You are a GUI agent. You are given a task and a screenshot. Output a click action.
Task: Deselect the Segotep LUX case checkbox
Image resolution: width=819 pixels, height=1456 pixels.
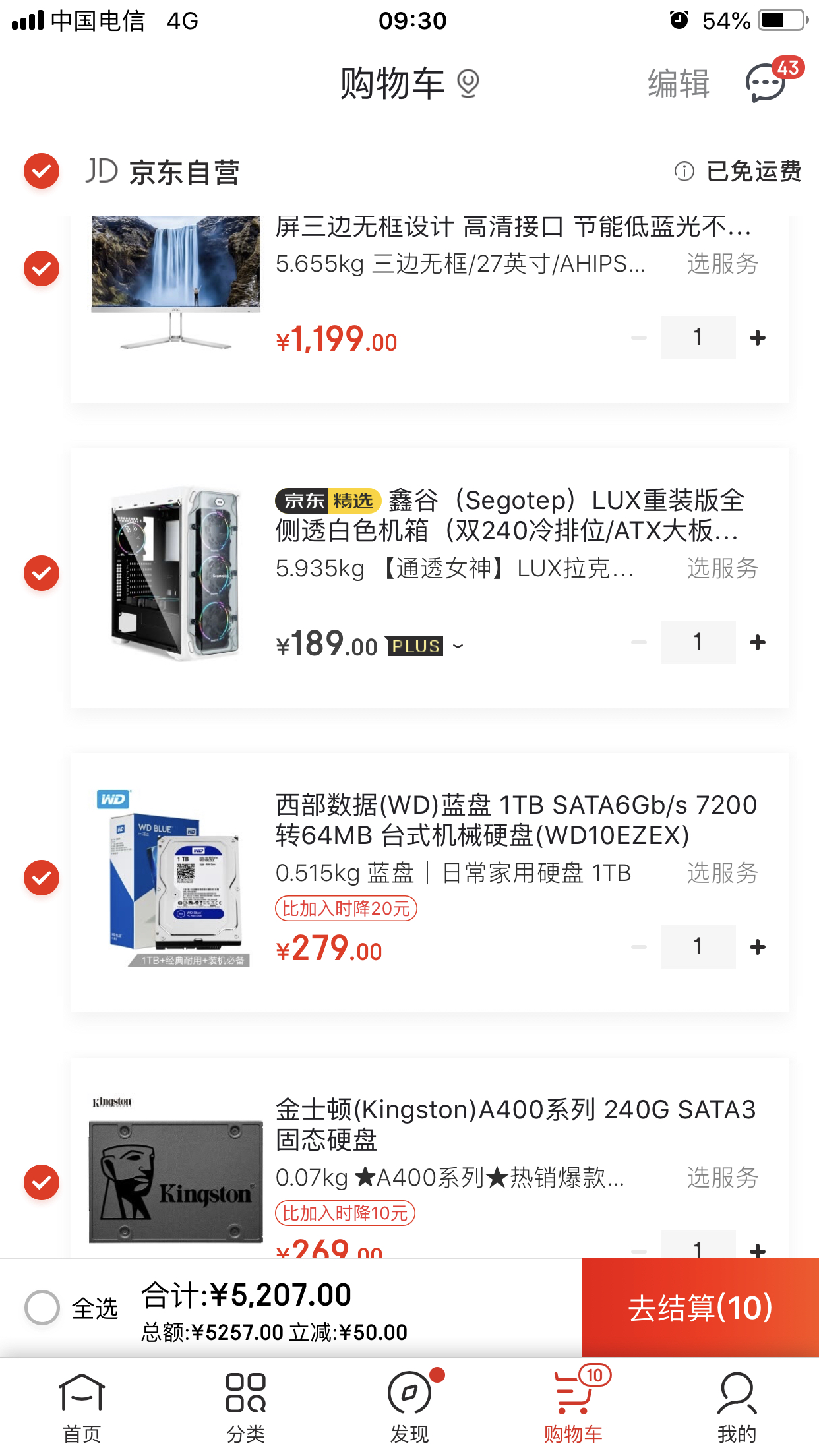tap(42, 573)
